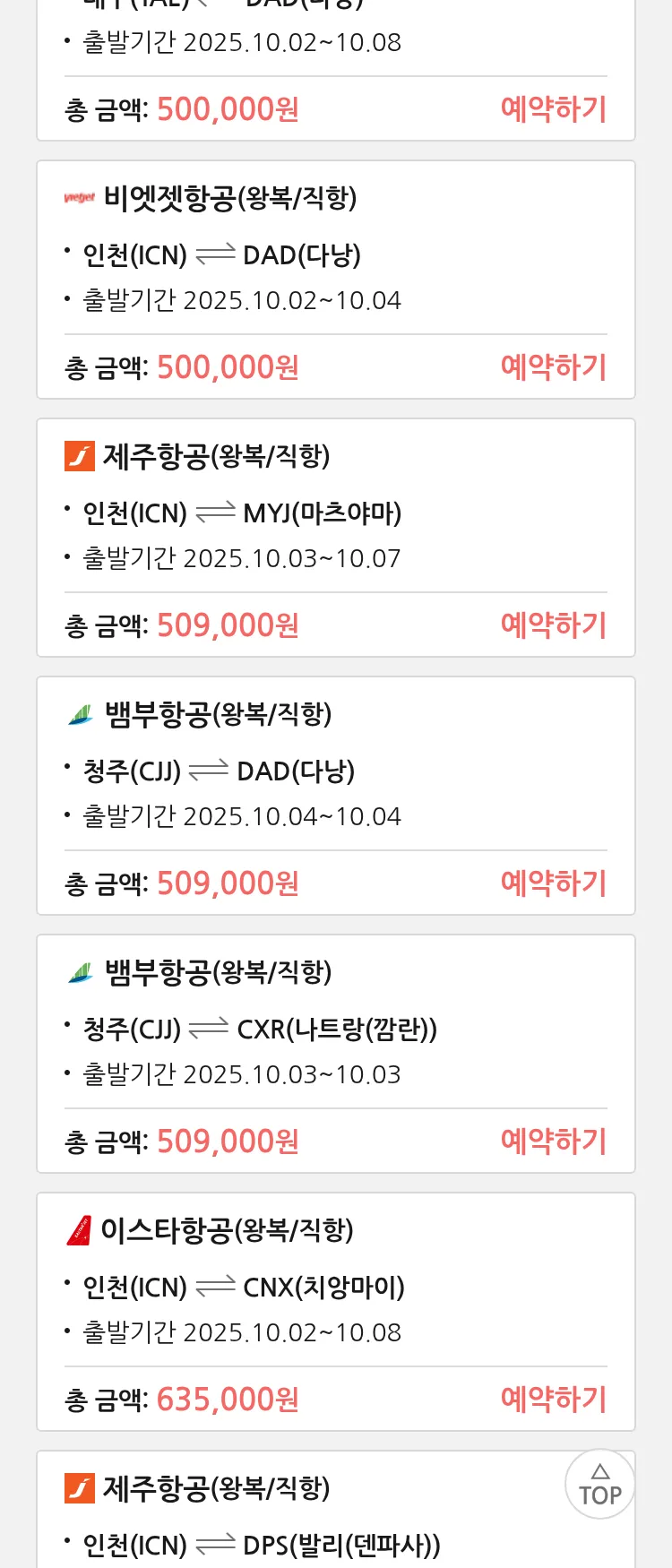Jump back to top with TOP button

pyautogui.click(x=599, y=1484)
